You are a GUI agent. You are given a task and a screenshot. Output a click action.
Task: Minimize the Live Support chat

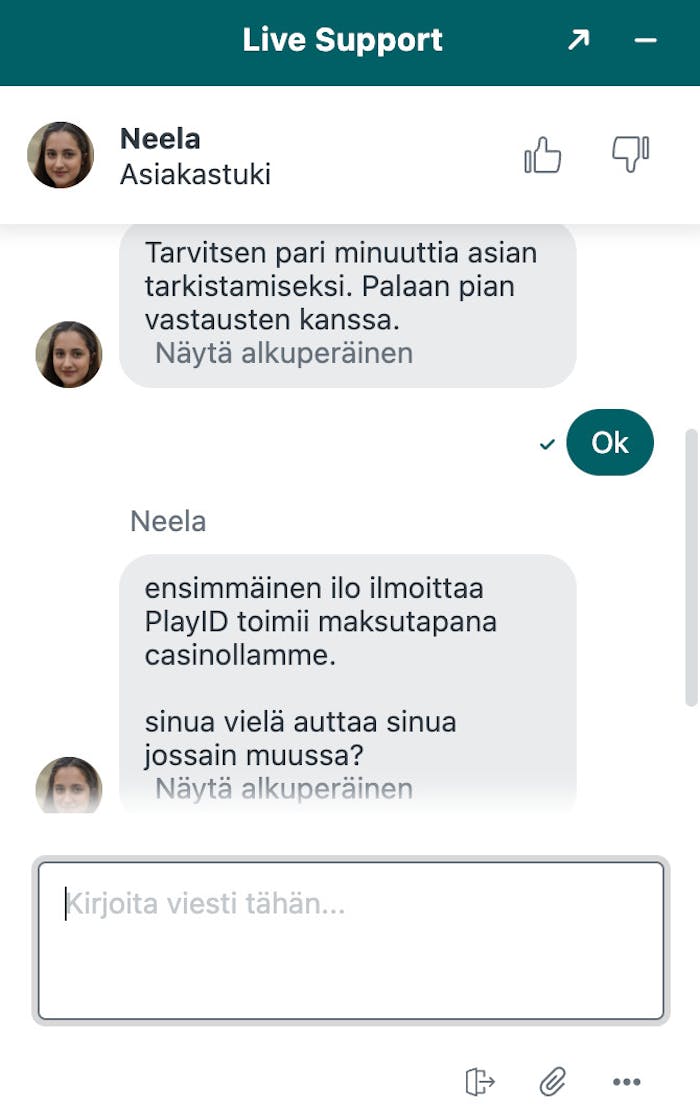pos(646,40)
